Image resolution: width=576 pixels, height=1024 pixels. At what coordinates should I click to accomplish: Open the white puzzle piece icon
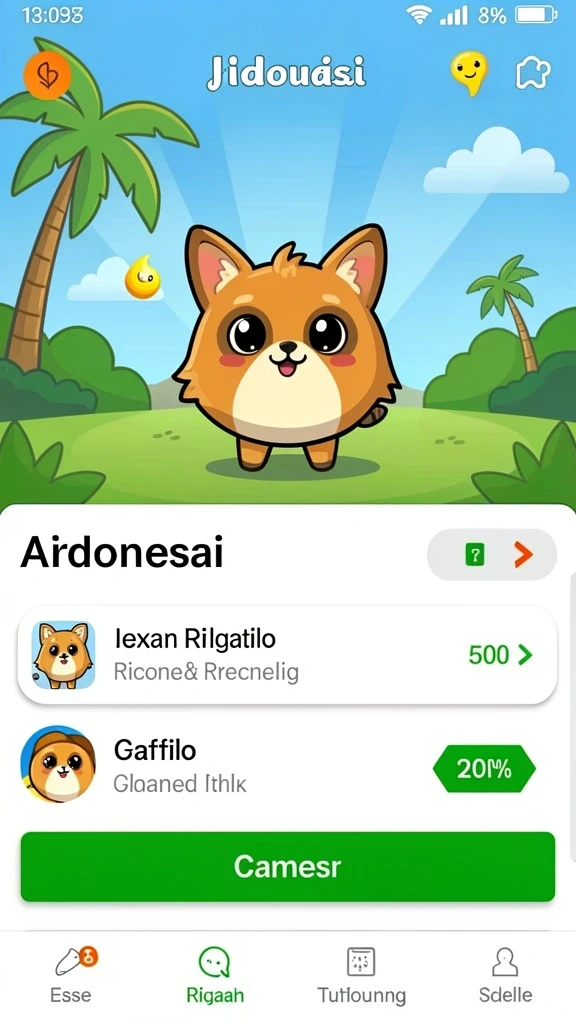[534, 74]
